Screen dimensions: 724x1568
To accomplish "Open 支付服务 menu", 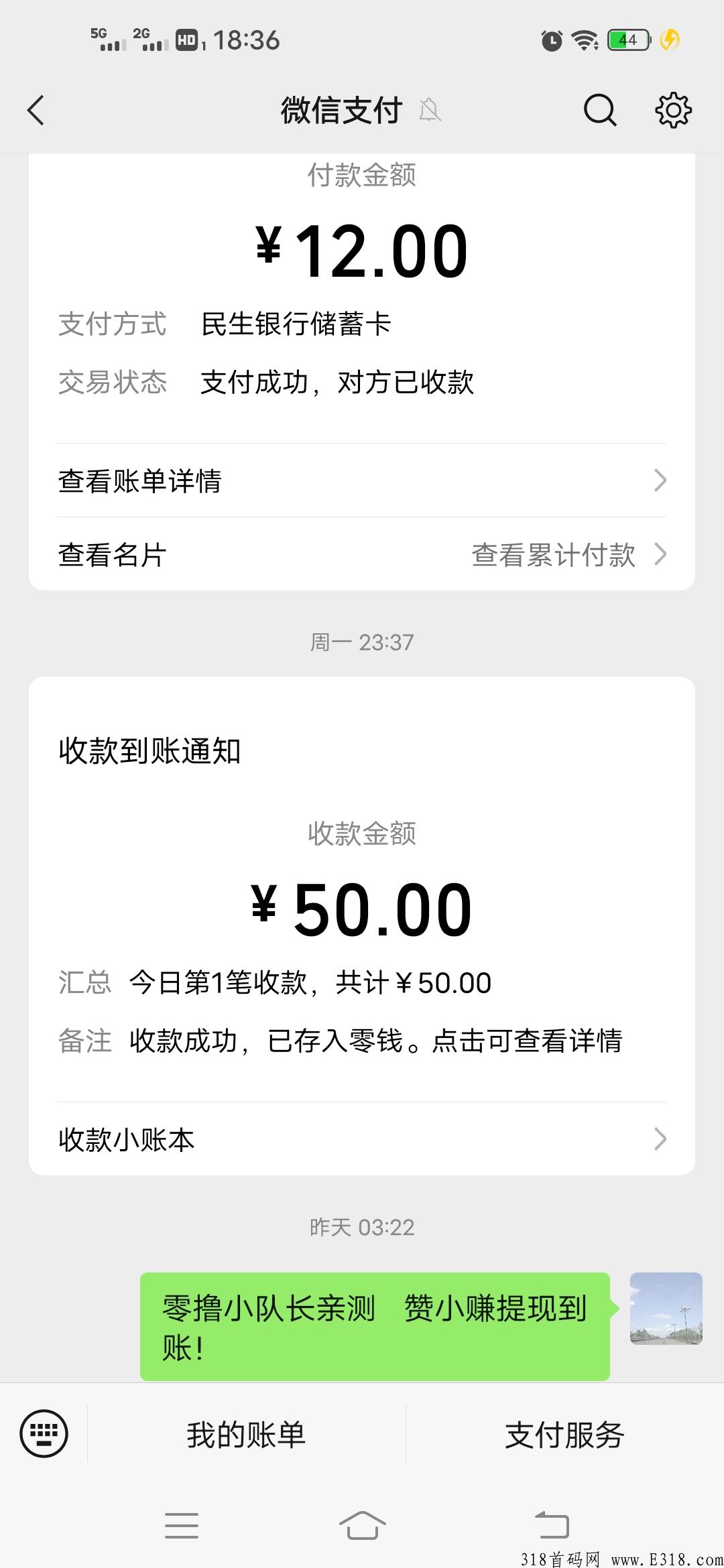I will [564, 1435].
